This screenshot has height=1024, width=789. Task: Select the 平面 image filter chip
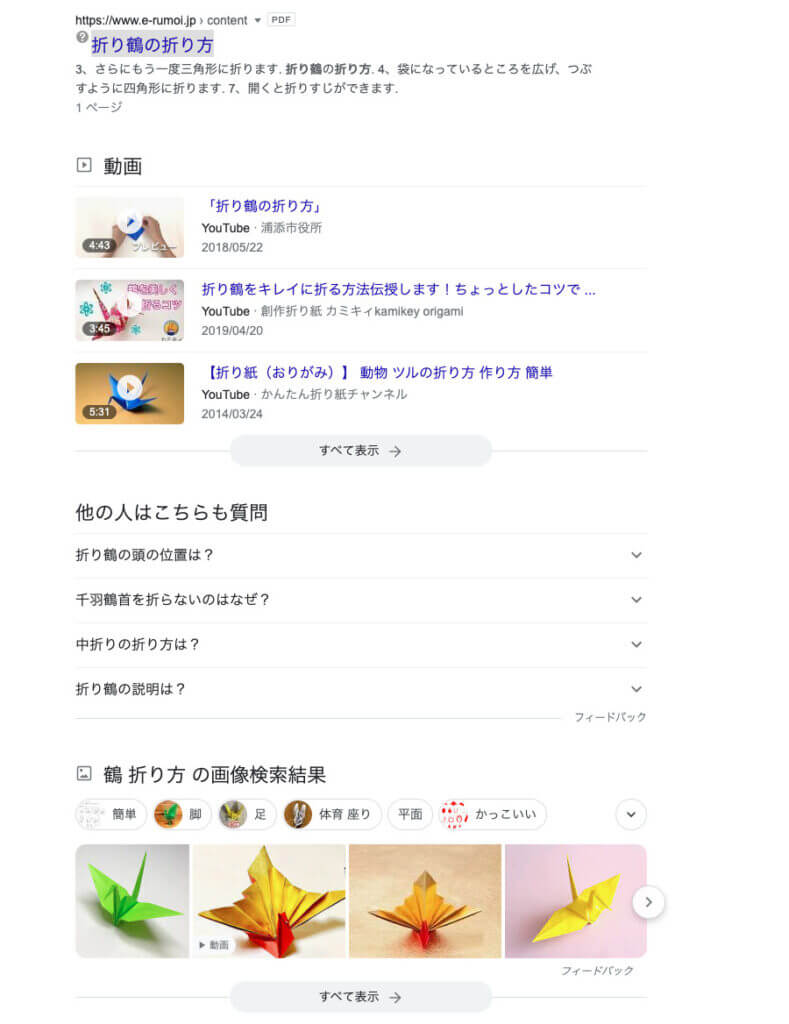point(410,814)
